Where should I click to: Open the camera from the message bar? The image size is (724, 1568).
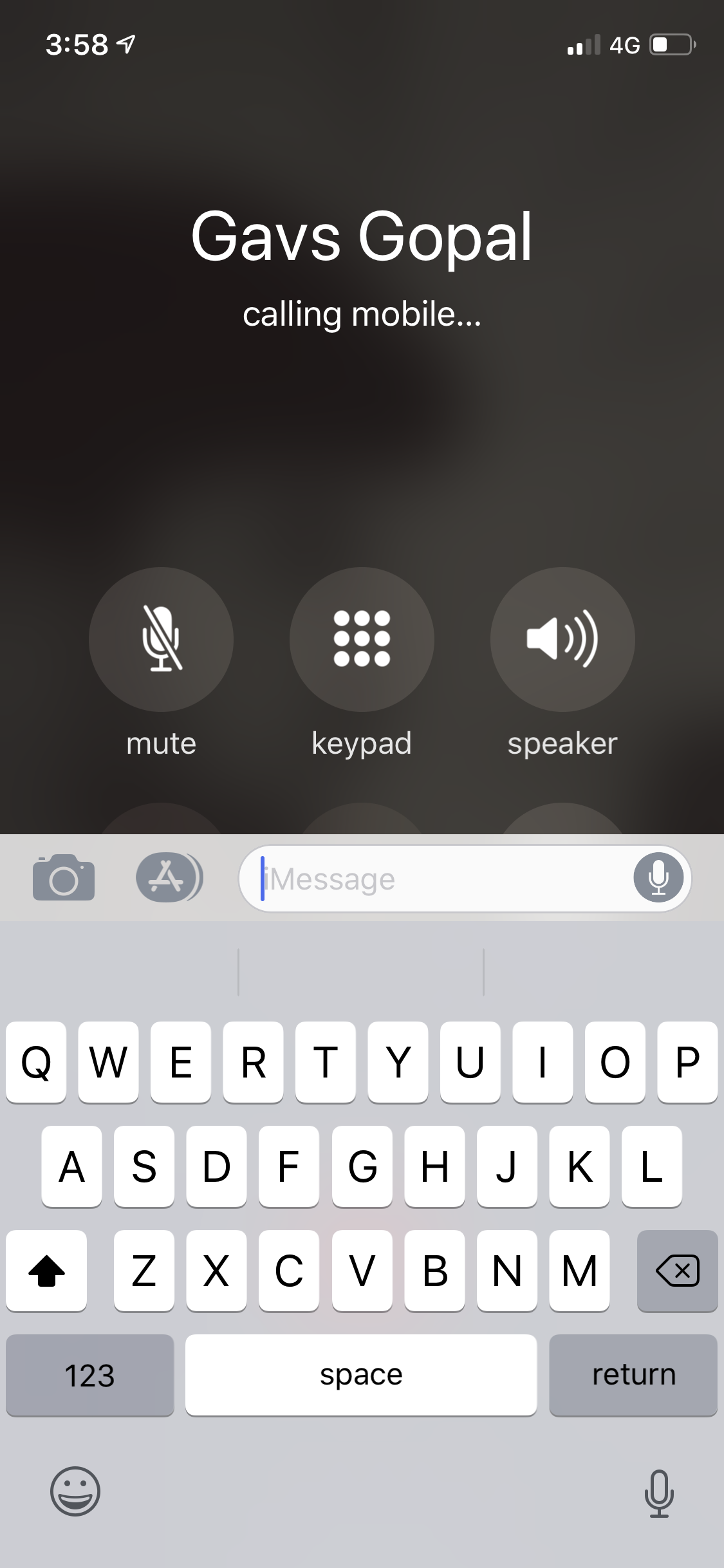[x=64, y=877]
